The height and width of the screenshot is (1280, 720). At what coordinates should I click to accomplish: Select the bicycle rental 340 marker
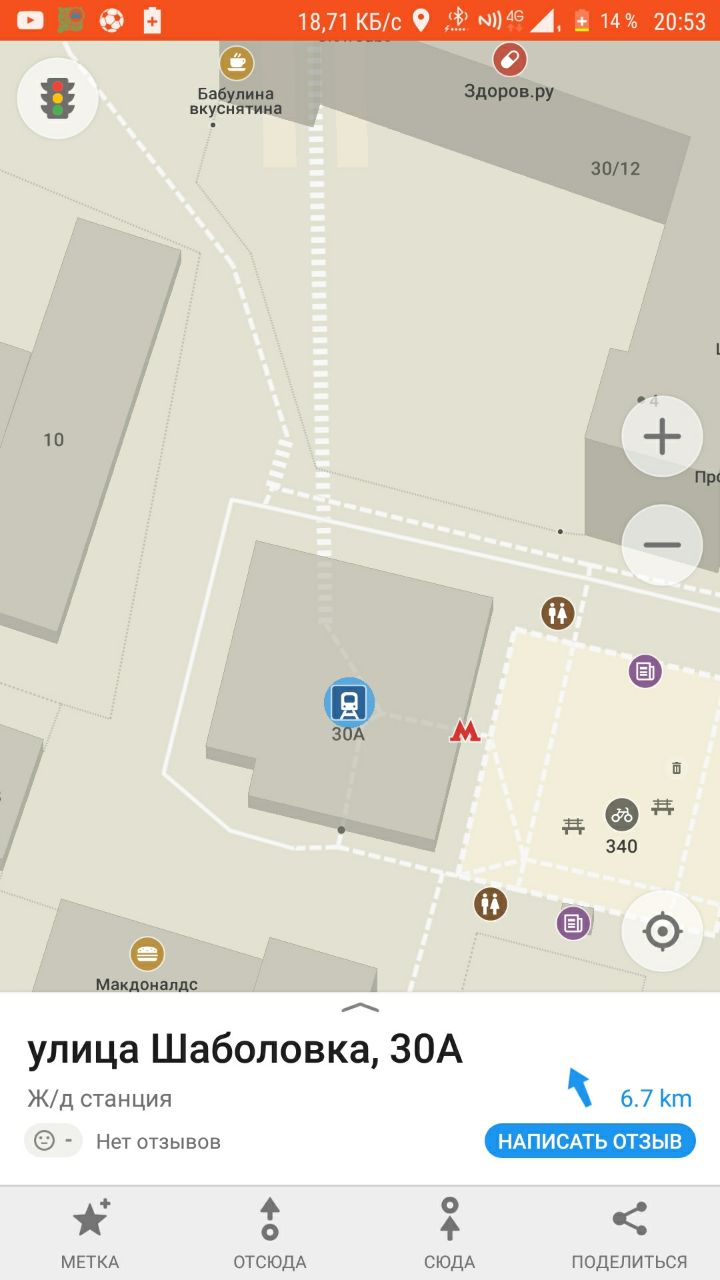point(622,815)
